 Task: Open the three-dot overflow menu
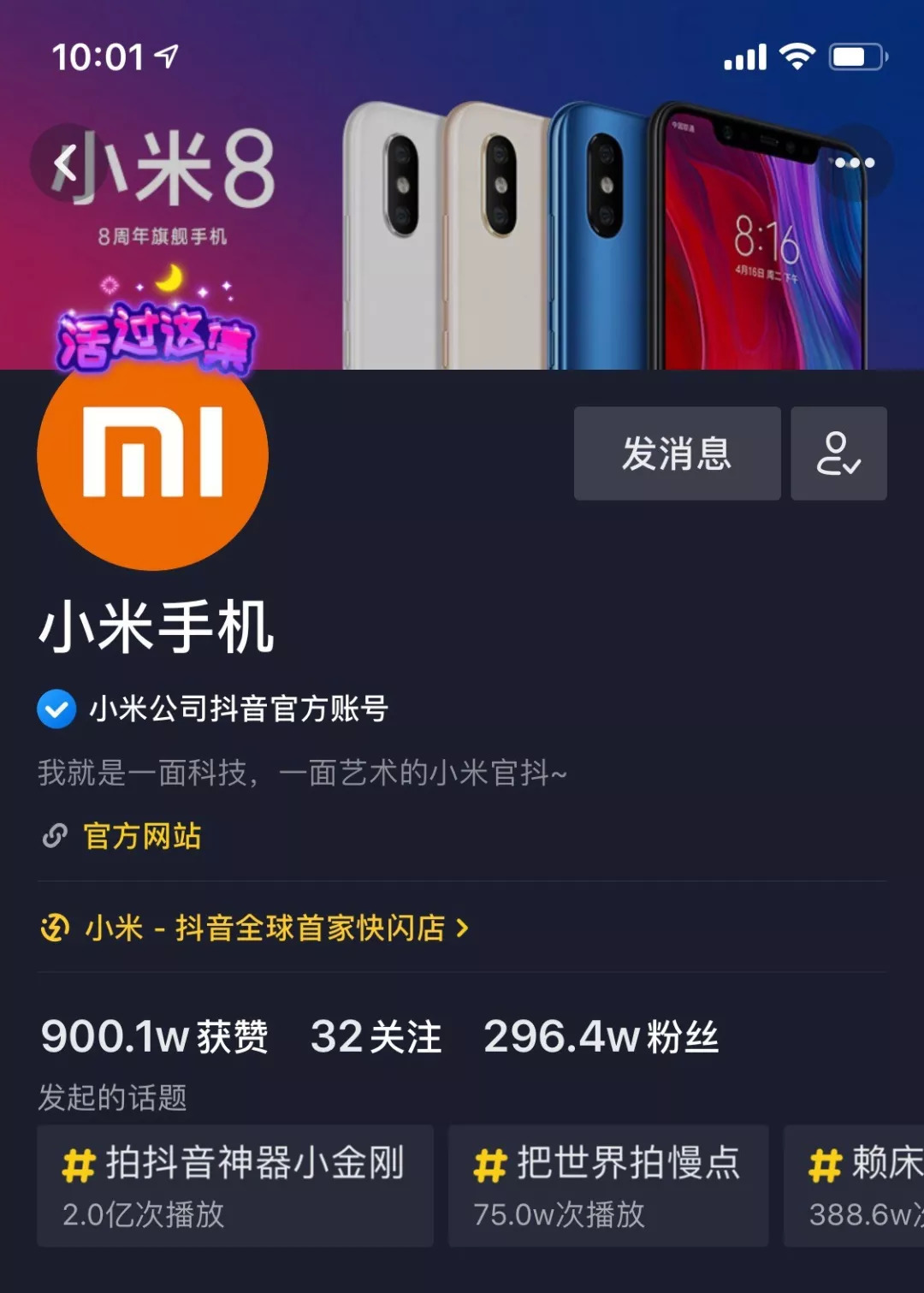855,163
